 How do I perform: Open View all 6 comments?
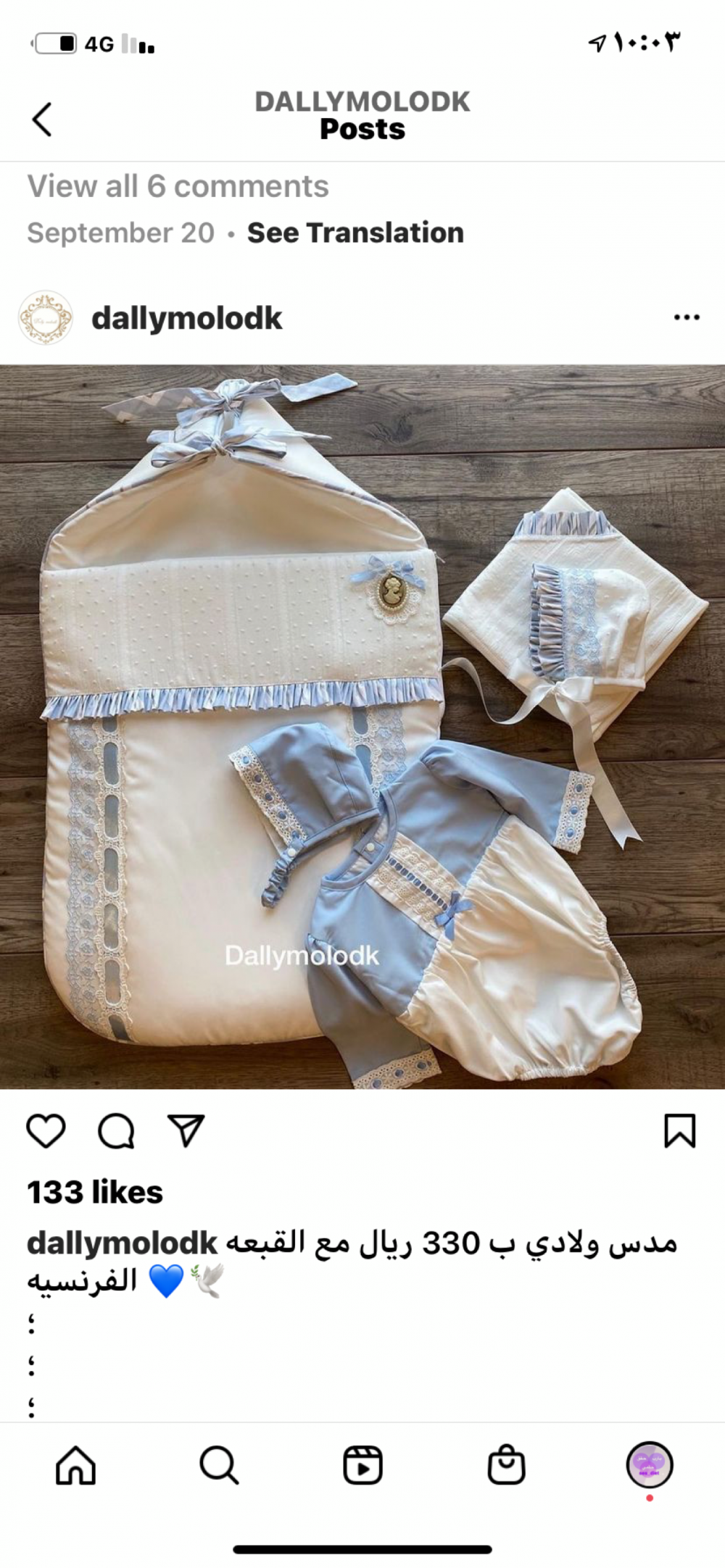178,186
